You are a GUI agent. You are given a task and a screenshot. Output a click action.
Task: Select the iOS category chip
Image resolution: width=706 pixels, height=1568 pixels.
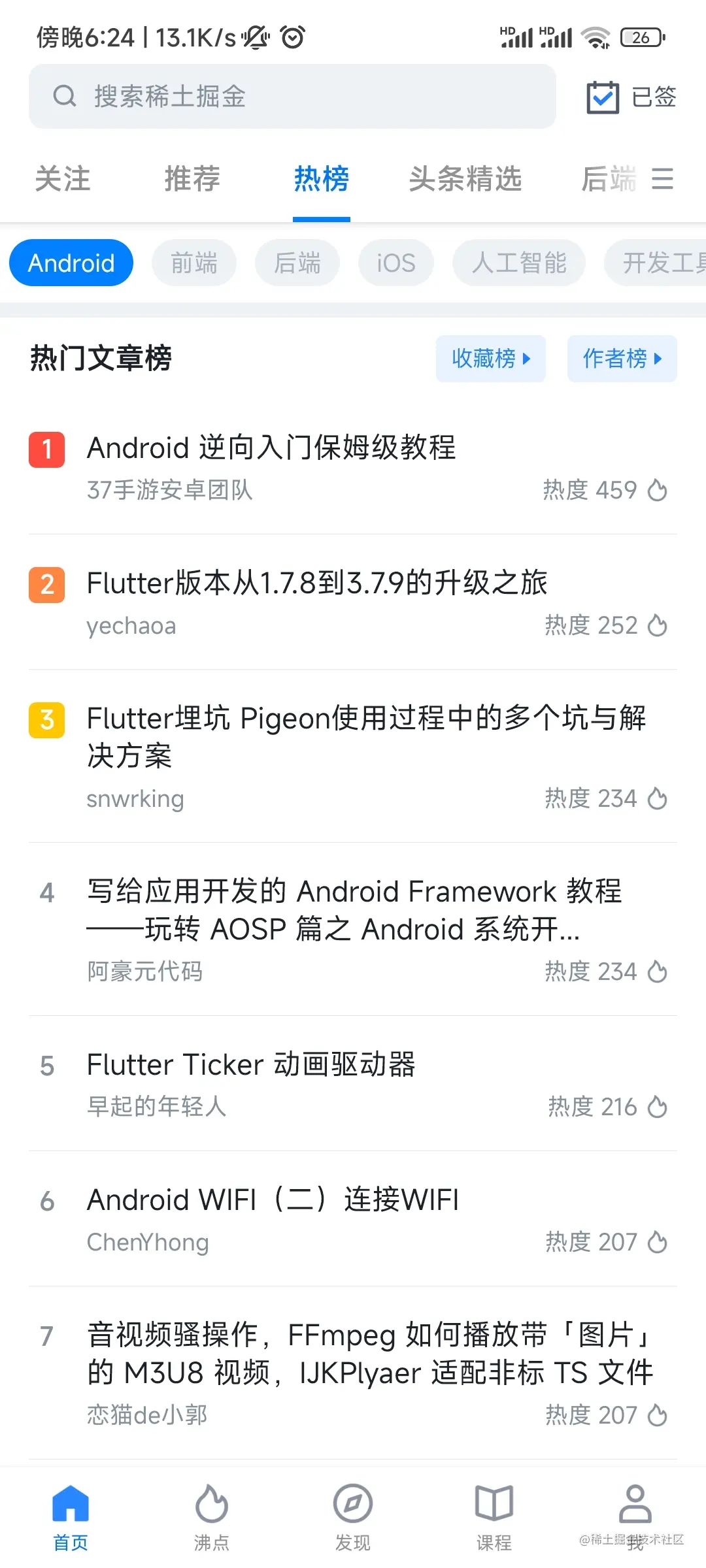[396, 263]
